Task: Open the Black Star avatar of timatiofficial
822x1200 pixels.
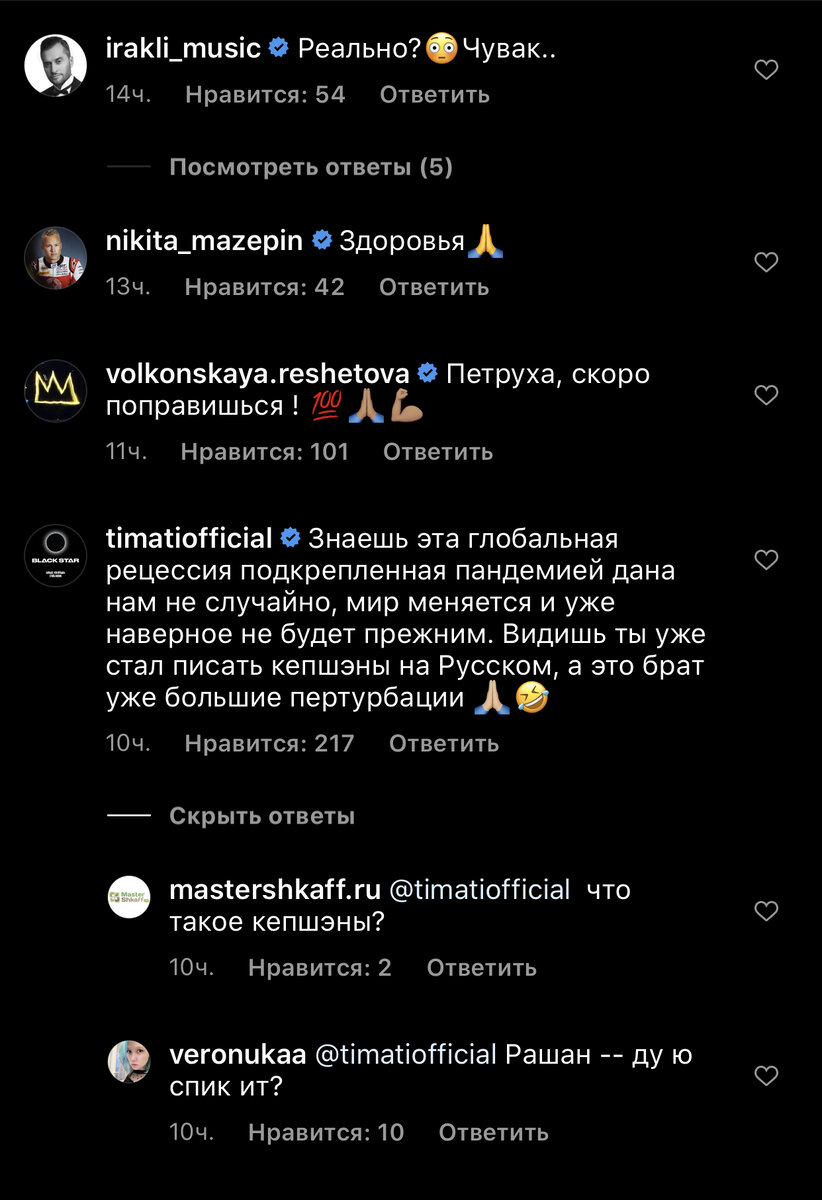Action: point(56,556)
